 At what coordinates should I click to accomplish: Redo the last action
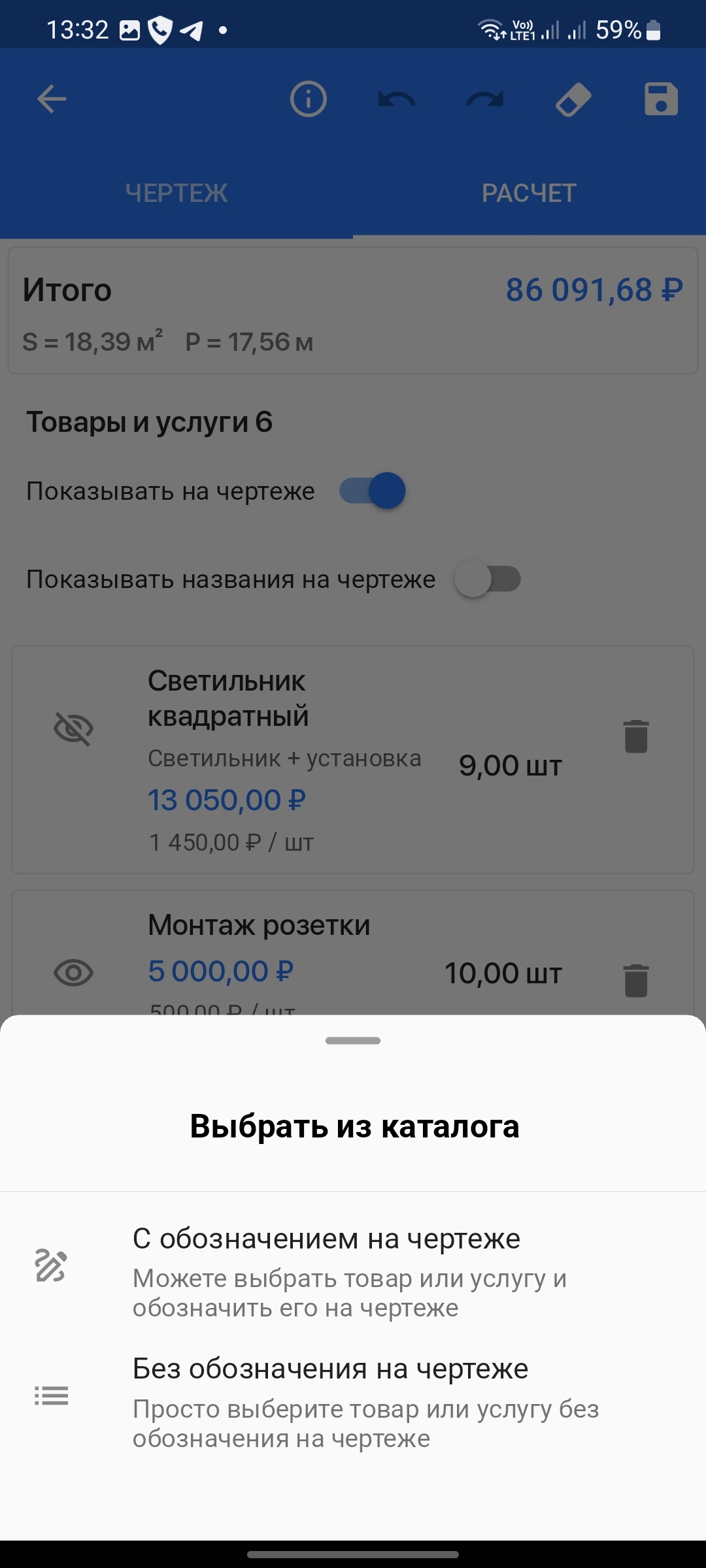[484, 99]
